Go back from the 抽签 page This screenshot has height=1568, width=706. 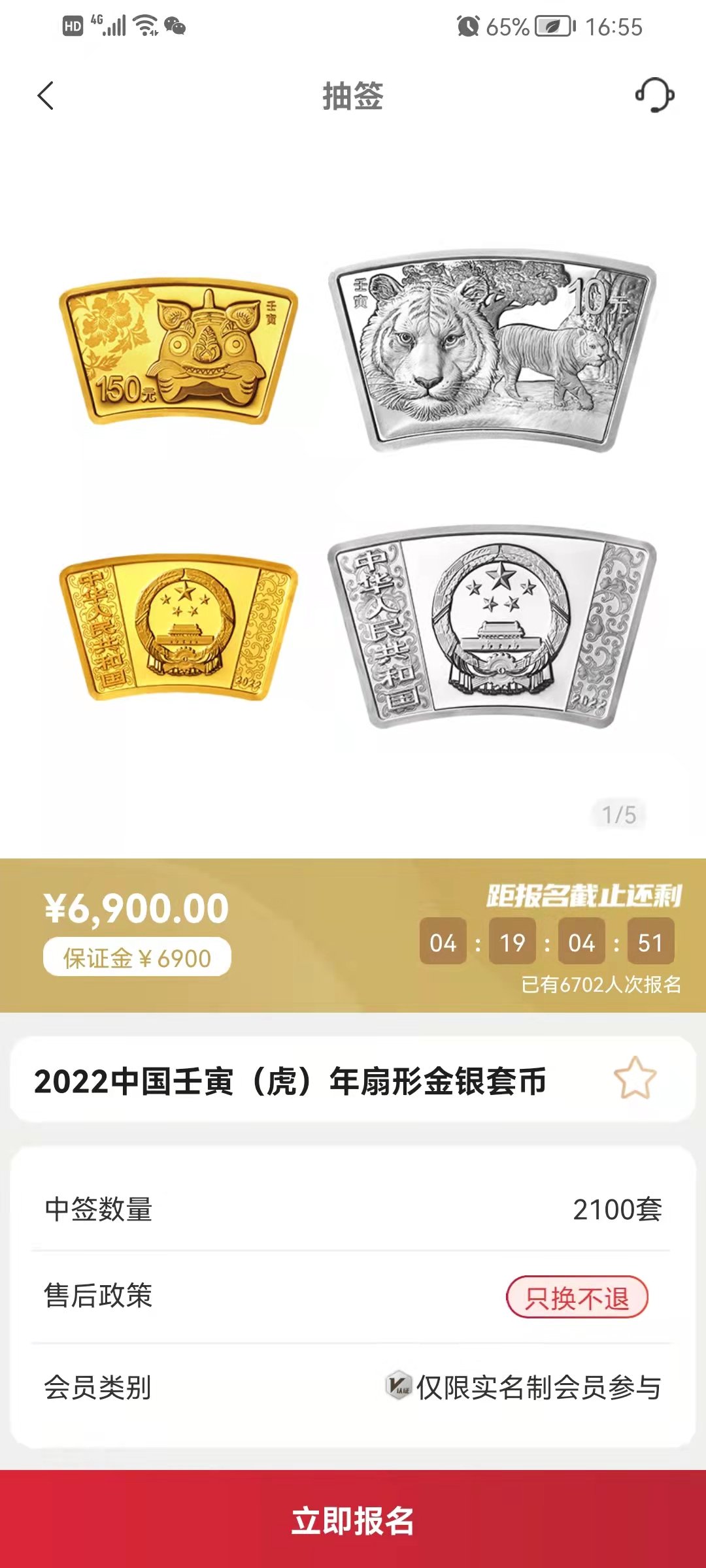point(46,96)
